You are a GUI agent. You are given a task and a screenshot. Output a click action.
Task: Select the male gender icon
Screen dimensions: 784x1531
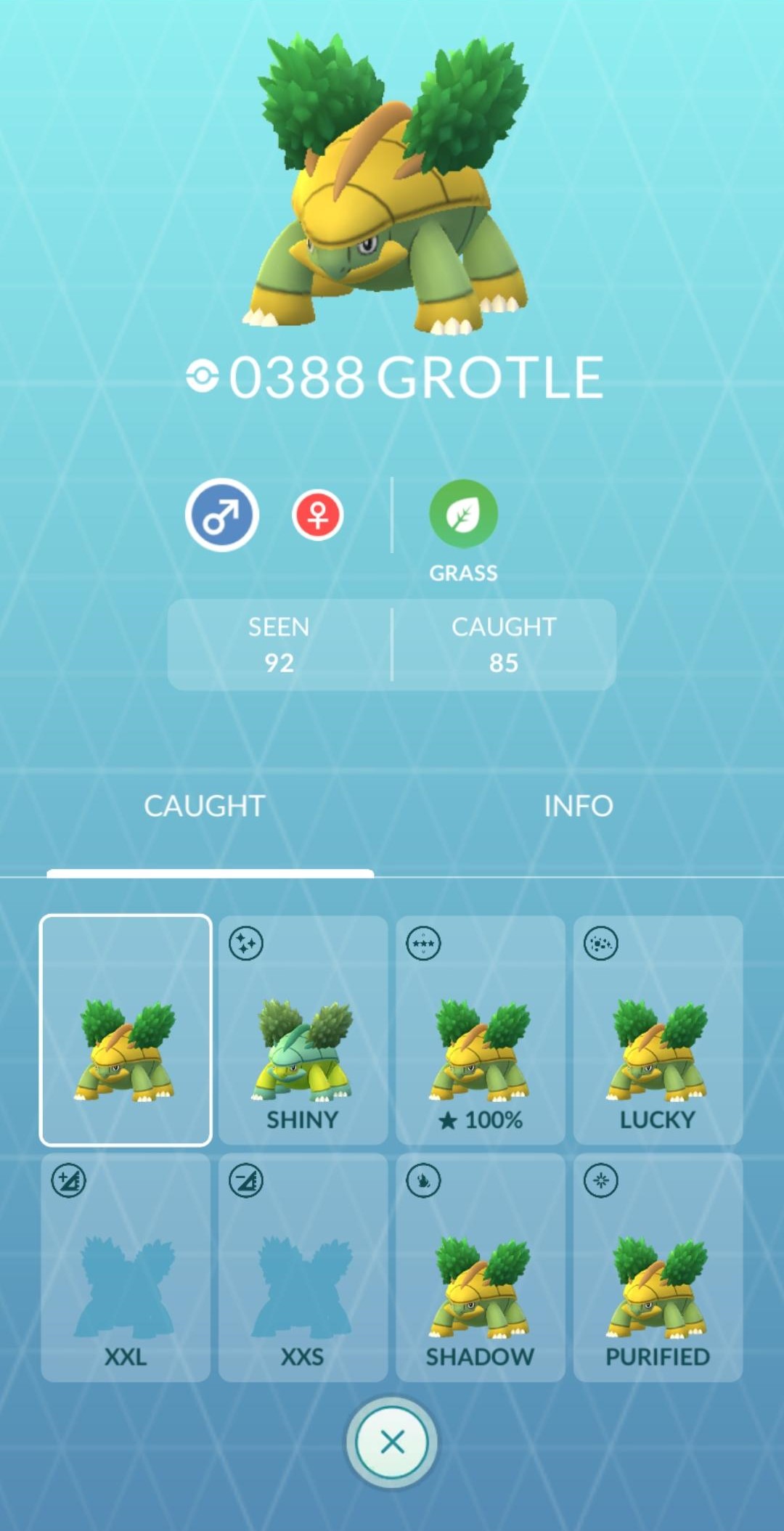[222, 515]
